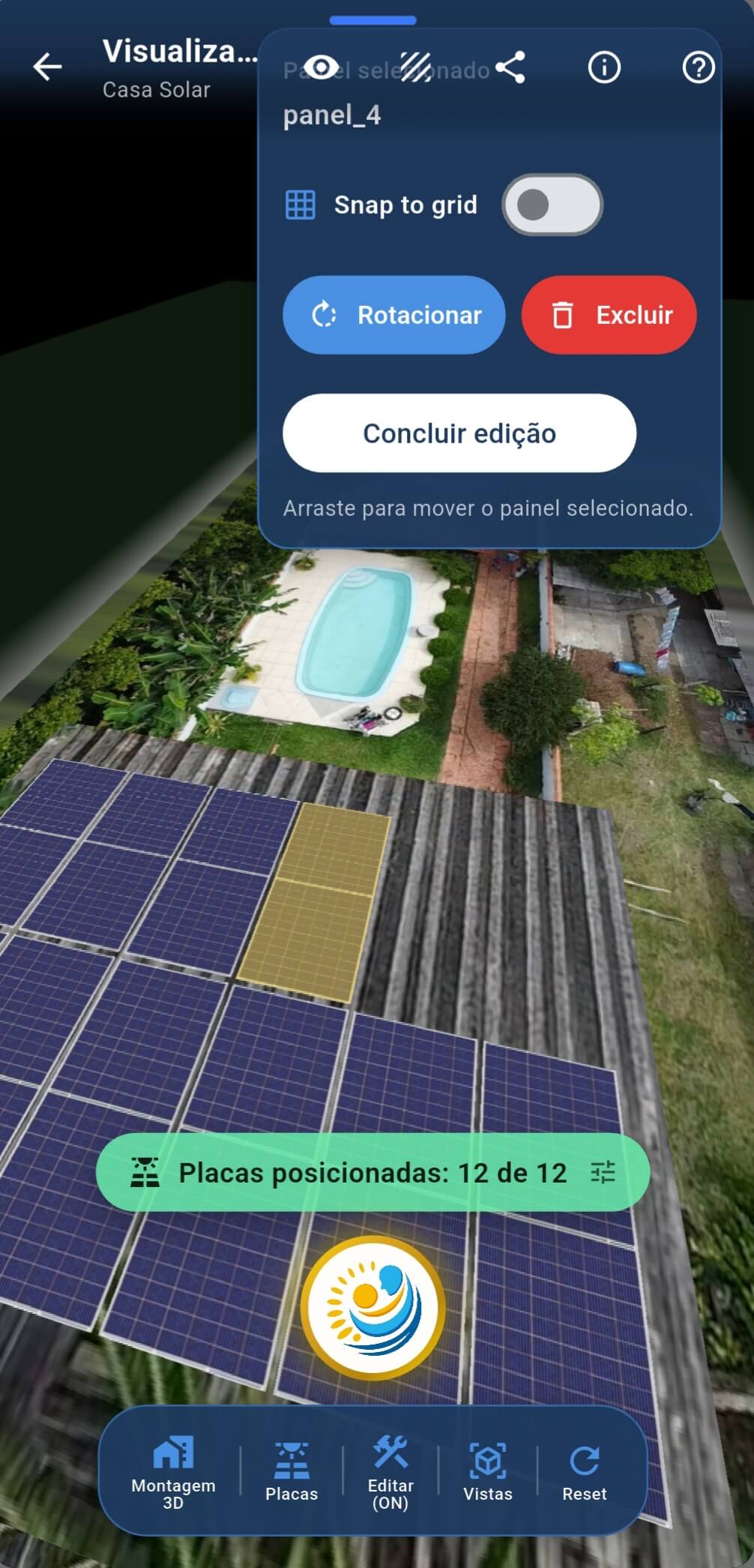Switch to the Vistas tab
754x1568 pixels.
(488, 1471)
